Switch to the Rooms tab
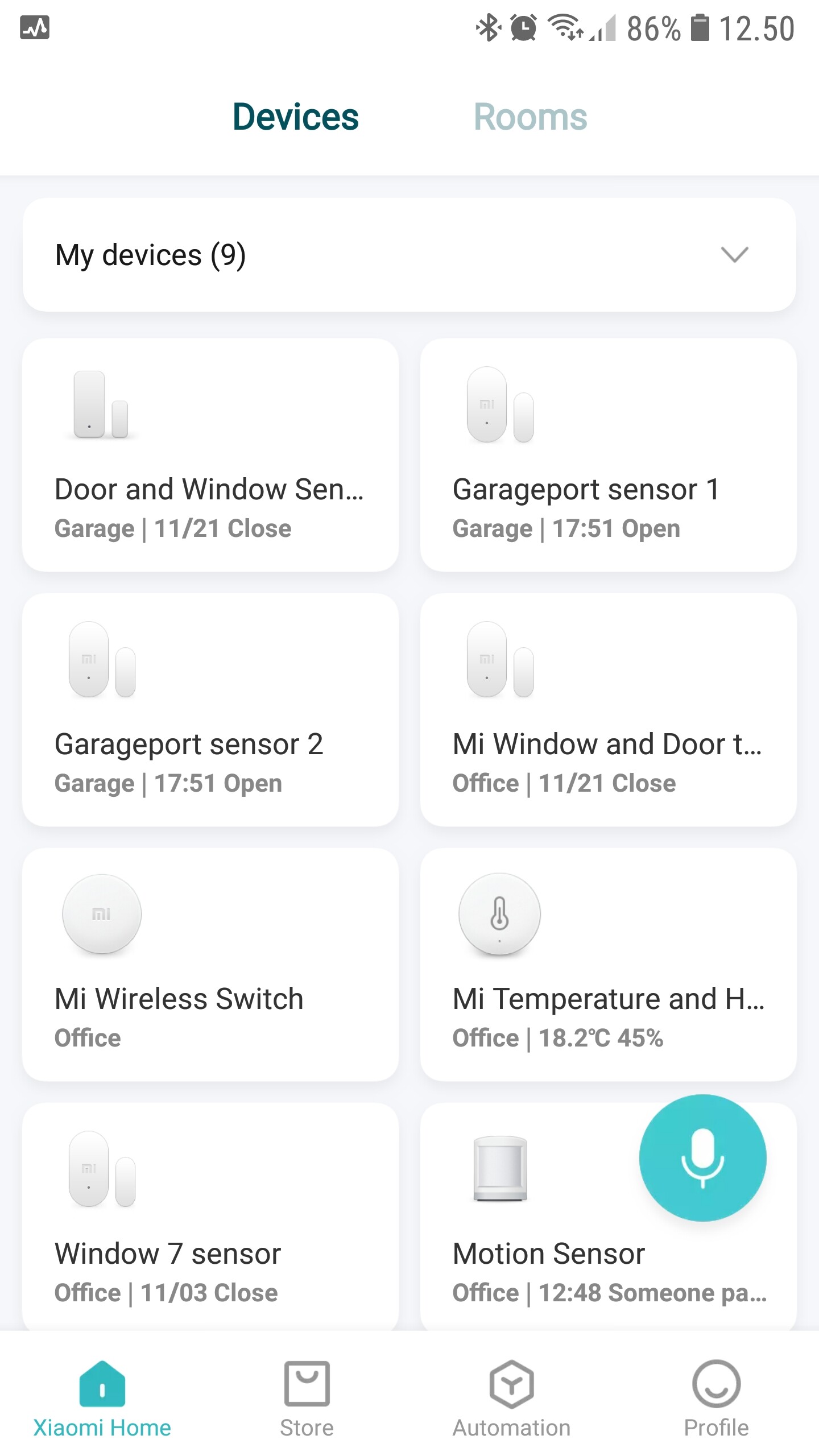 coord(530,117)
